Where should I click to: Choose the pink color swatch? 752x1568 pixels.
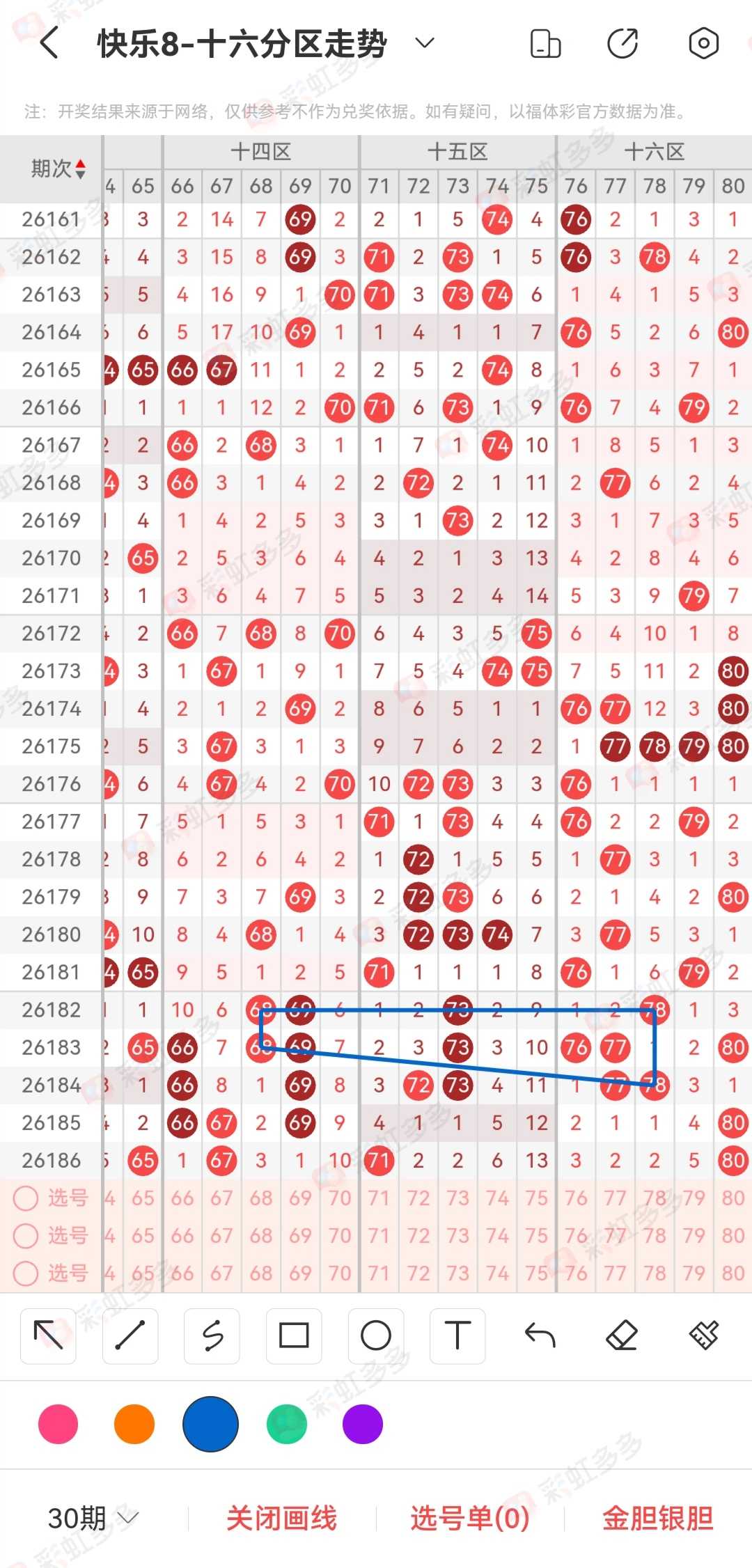pyautogui.click(x=58, y=1424)
